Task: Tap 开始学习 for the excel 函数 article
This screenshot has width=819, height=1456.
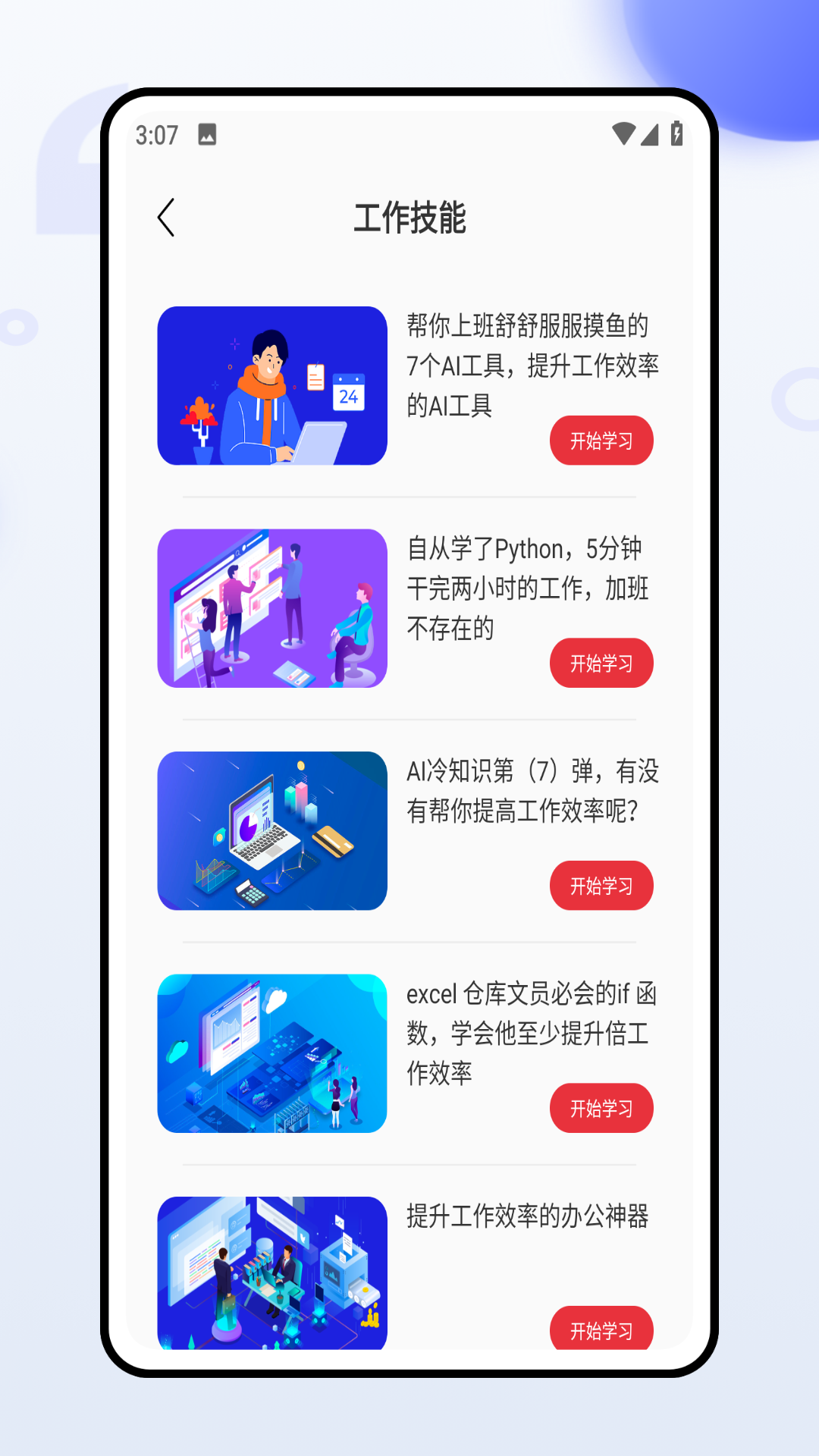Action: click(x=601, y=1108)
